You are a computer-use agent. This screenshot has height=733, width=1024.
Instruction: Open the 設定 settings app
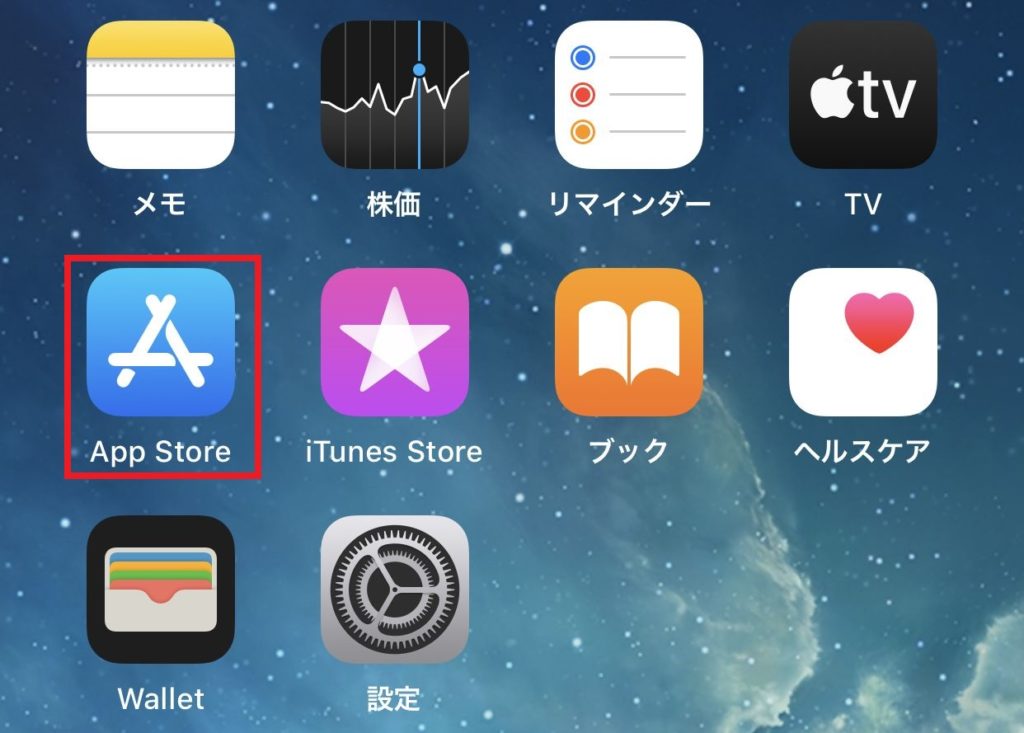[394, 589]
